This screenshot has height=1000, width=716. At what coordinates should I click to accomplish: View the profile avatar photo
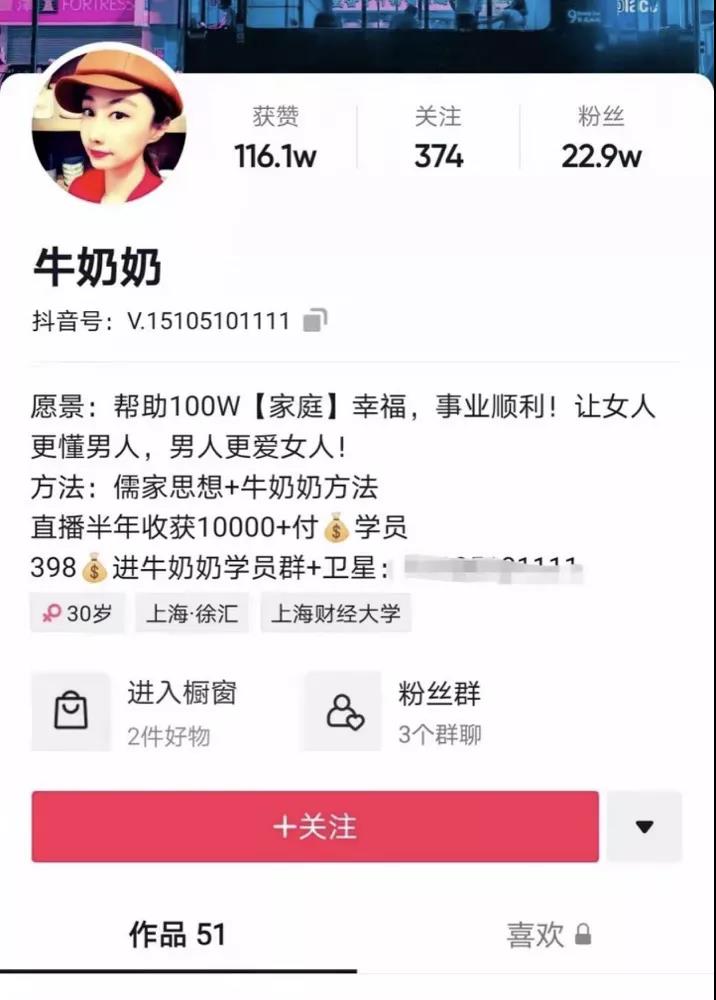[x=109, y=127]
